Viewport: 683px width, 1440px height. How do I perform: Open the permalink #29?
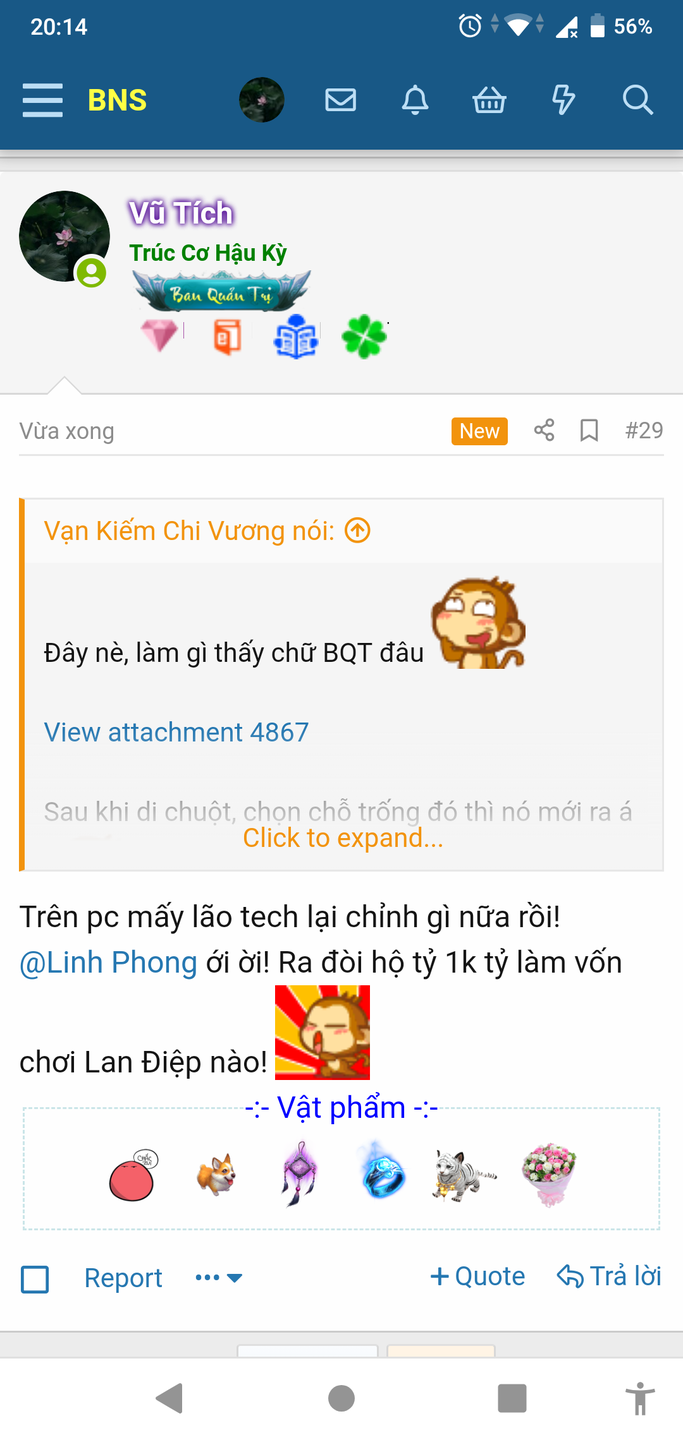tap(644, 431)
